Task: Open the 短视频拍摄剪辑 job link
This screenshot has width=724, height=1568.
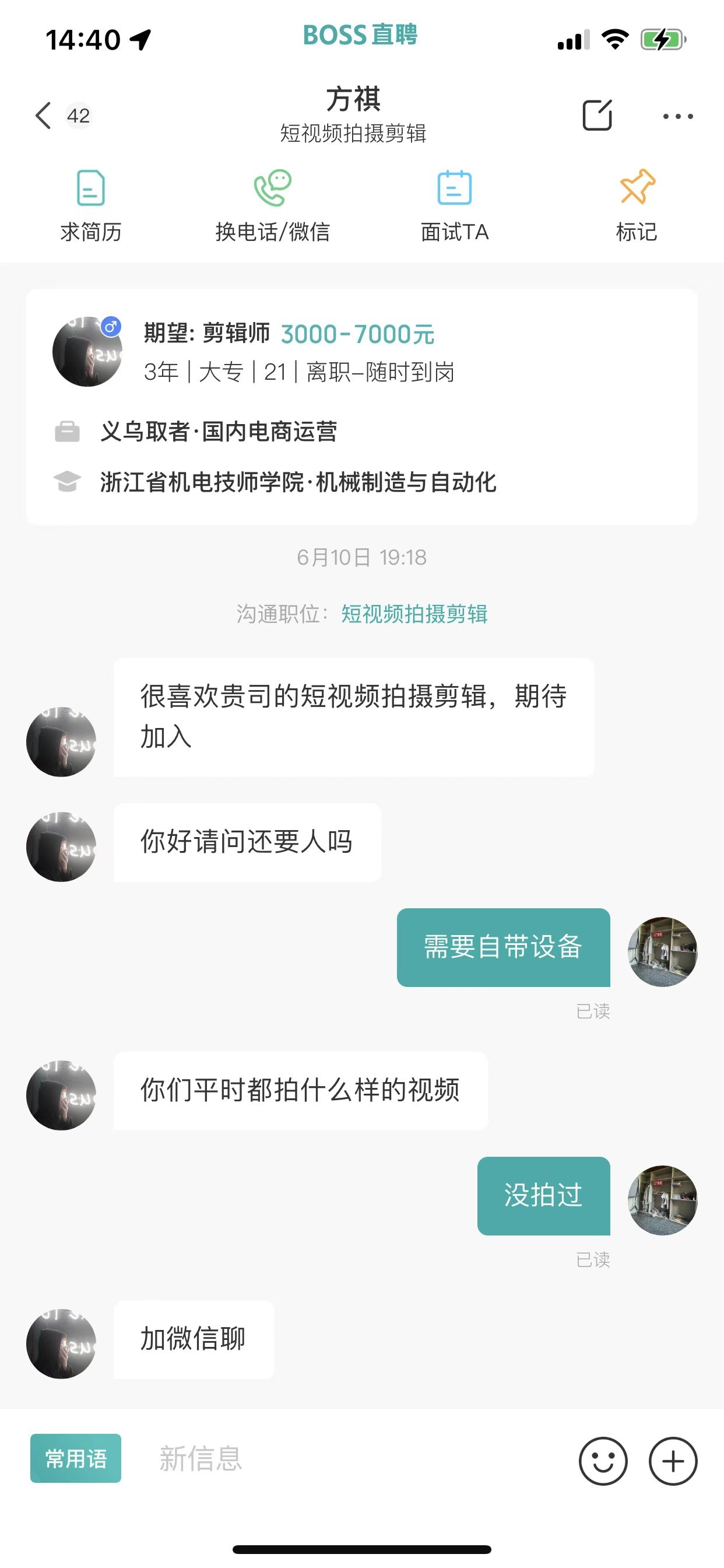Action: coord(414,614)
